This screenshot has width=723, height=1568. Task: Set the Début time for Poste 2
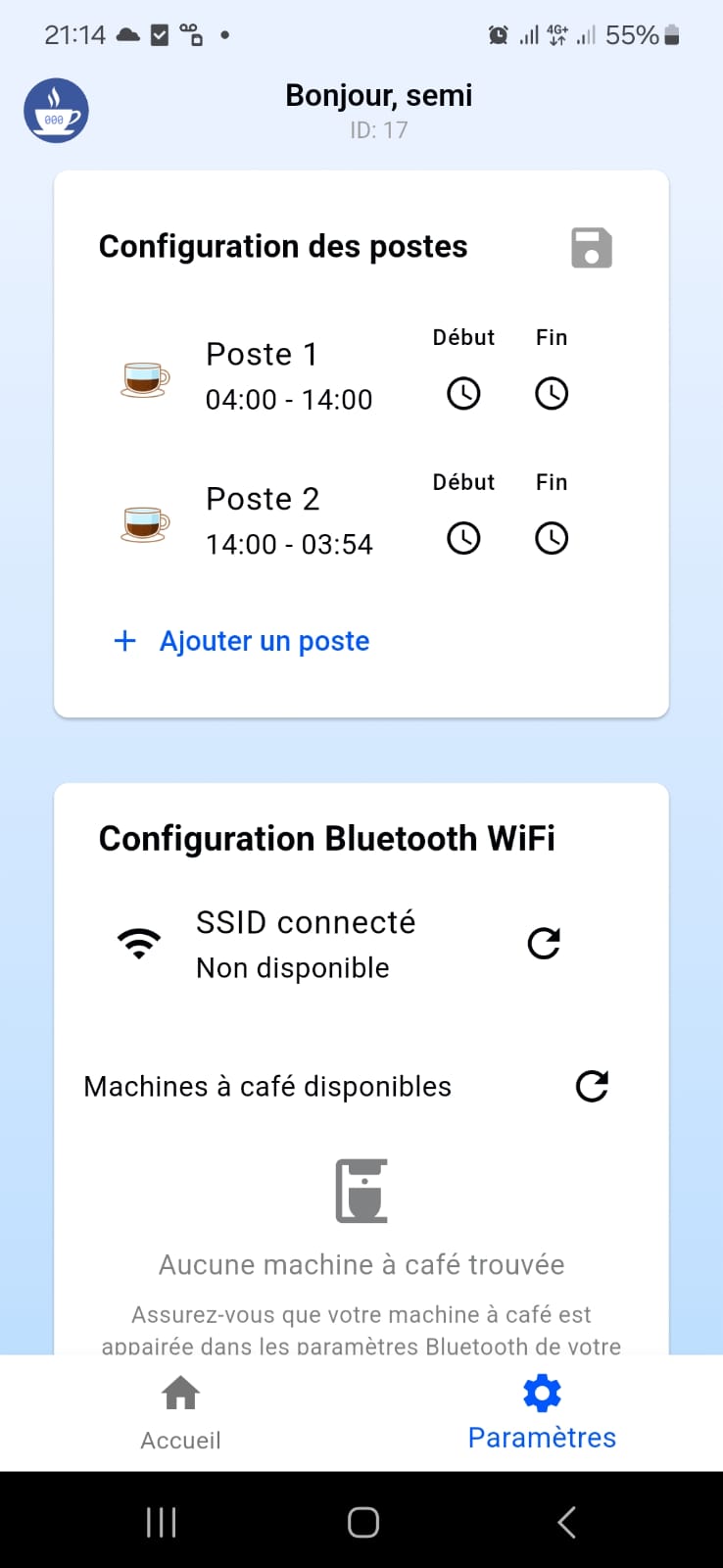point(463,538)
